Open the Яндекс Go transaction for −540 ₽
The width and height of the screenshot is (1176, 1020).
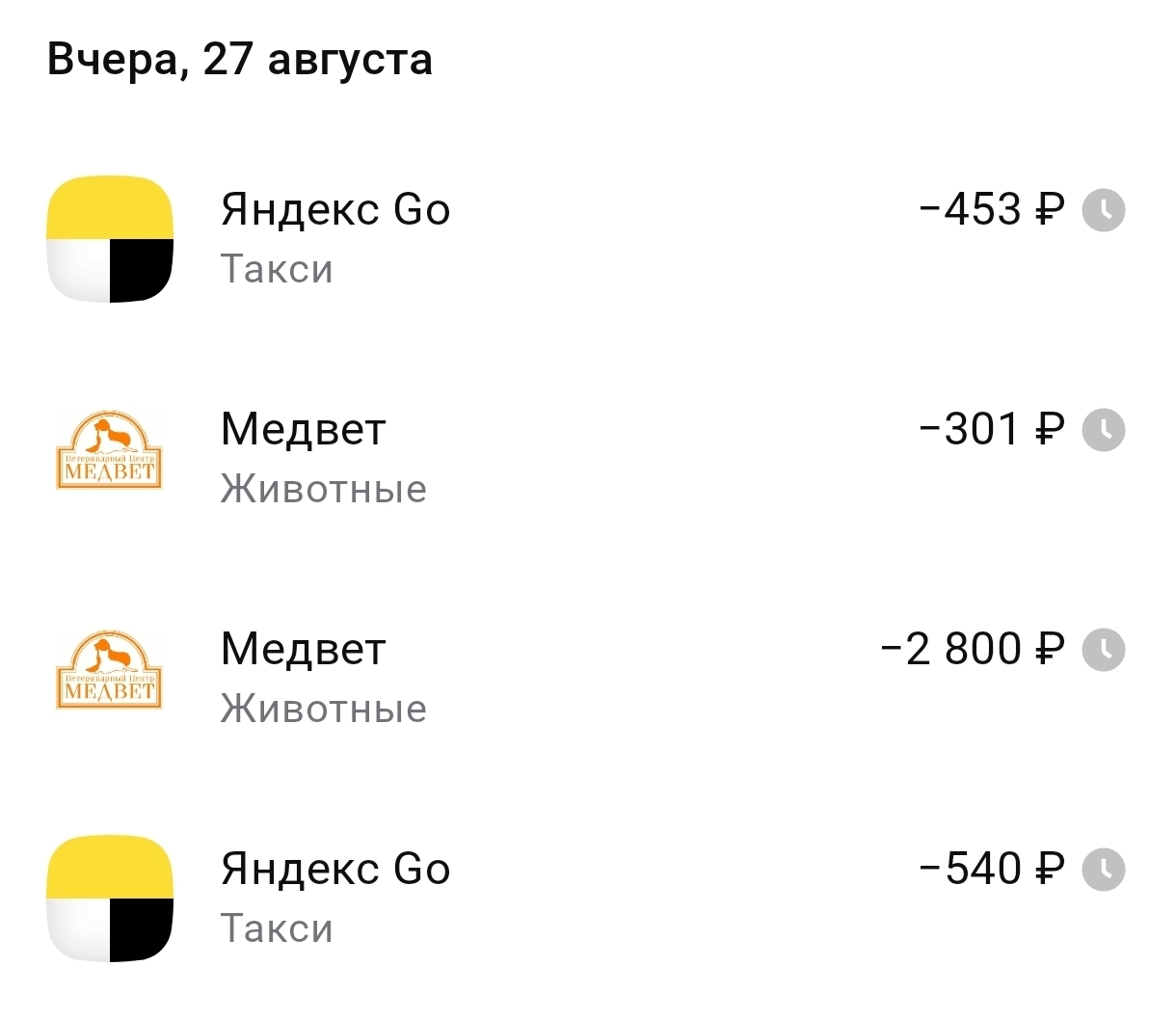(x=586, y=898)
